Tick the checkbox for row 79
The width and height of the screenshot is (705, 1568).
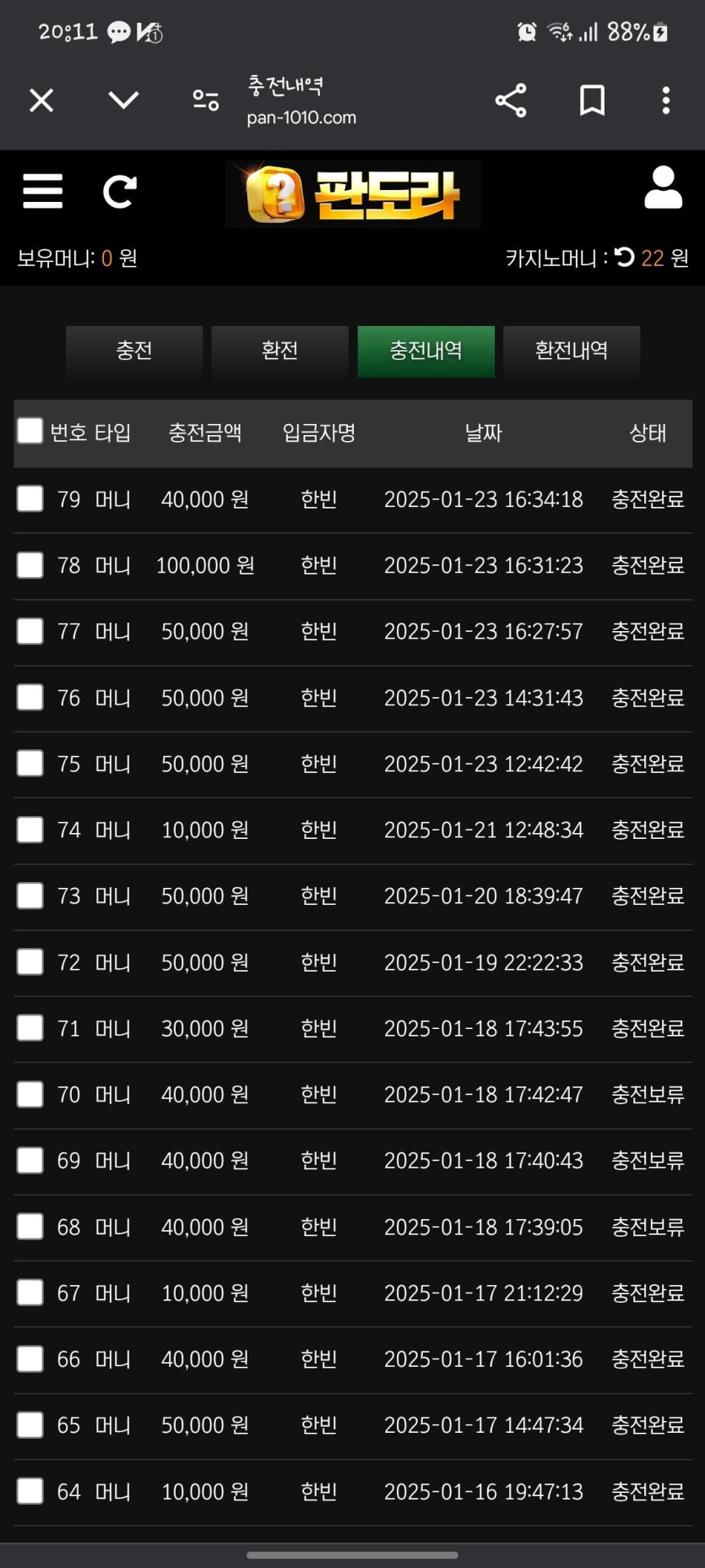point(30,498)
